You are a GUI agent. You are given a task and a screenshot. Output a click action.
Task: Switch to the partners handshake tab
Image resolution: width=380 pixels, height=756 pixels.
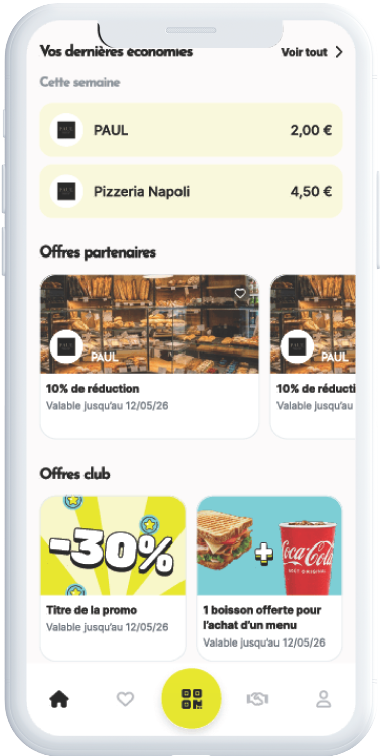click(x=258, y=699)
